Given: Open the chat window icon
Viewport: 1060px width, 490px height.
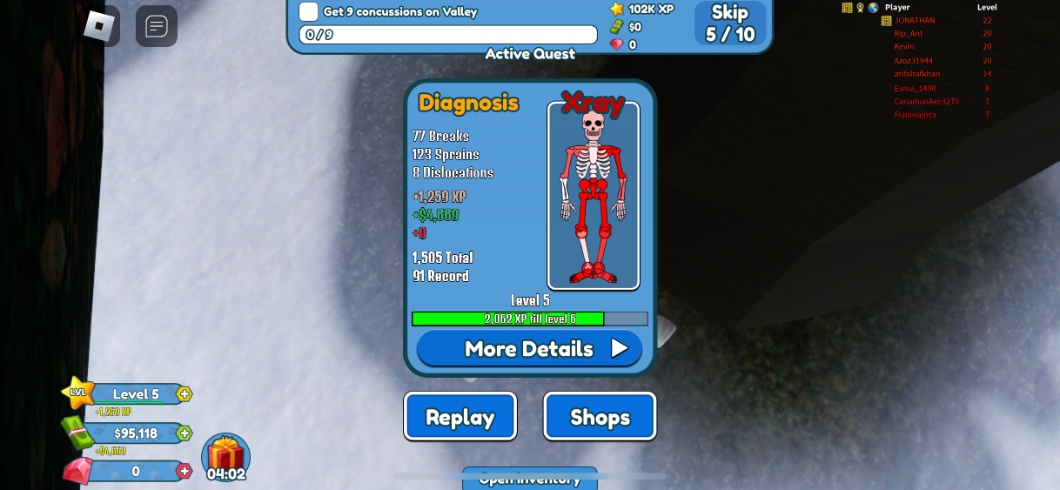Looking at the screenshot, I should click(x=157, y=26).
